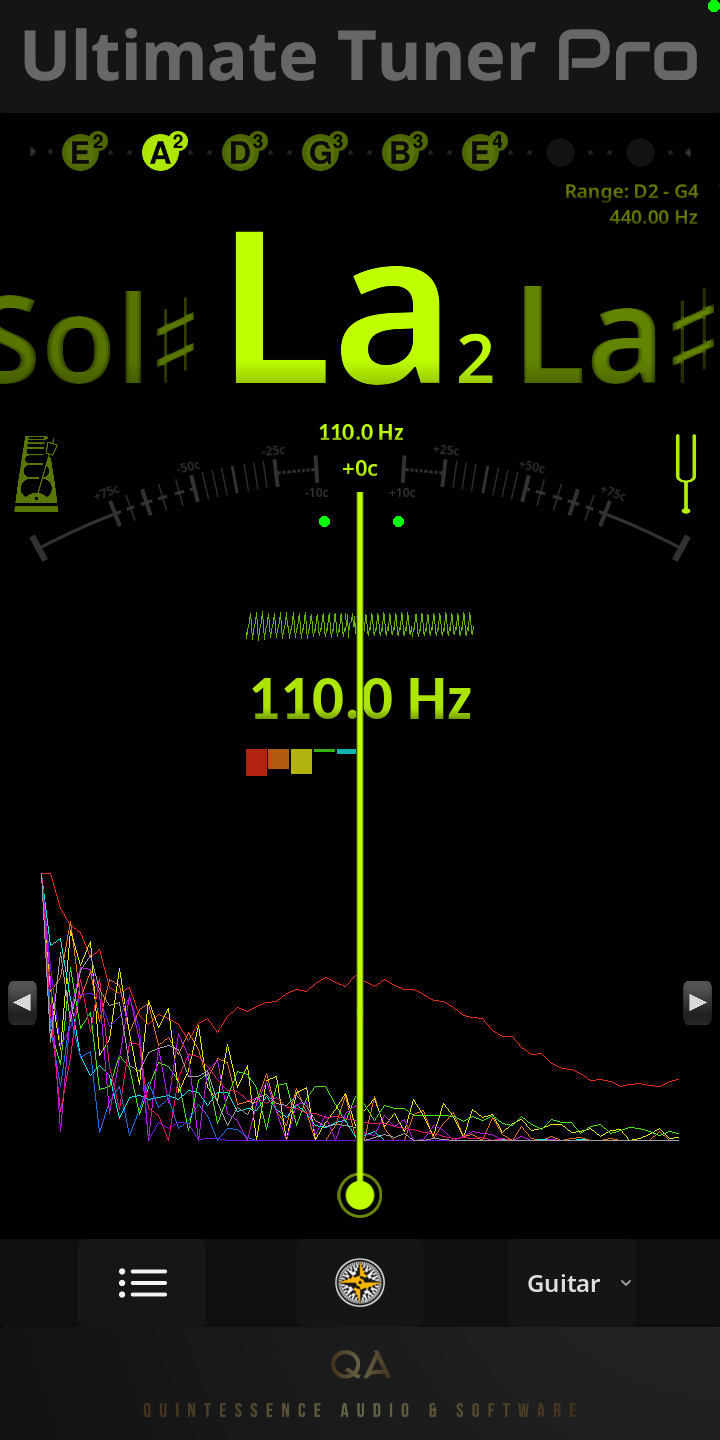Open the Guitar instrument dropdown
Screen dimensions: 720x1440
click(571, 1283)
